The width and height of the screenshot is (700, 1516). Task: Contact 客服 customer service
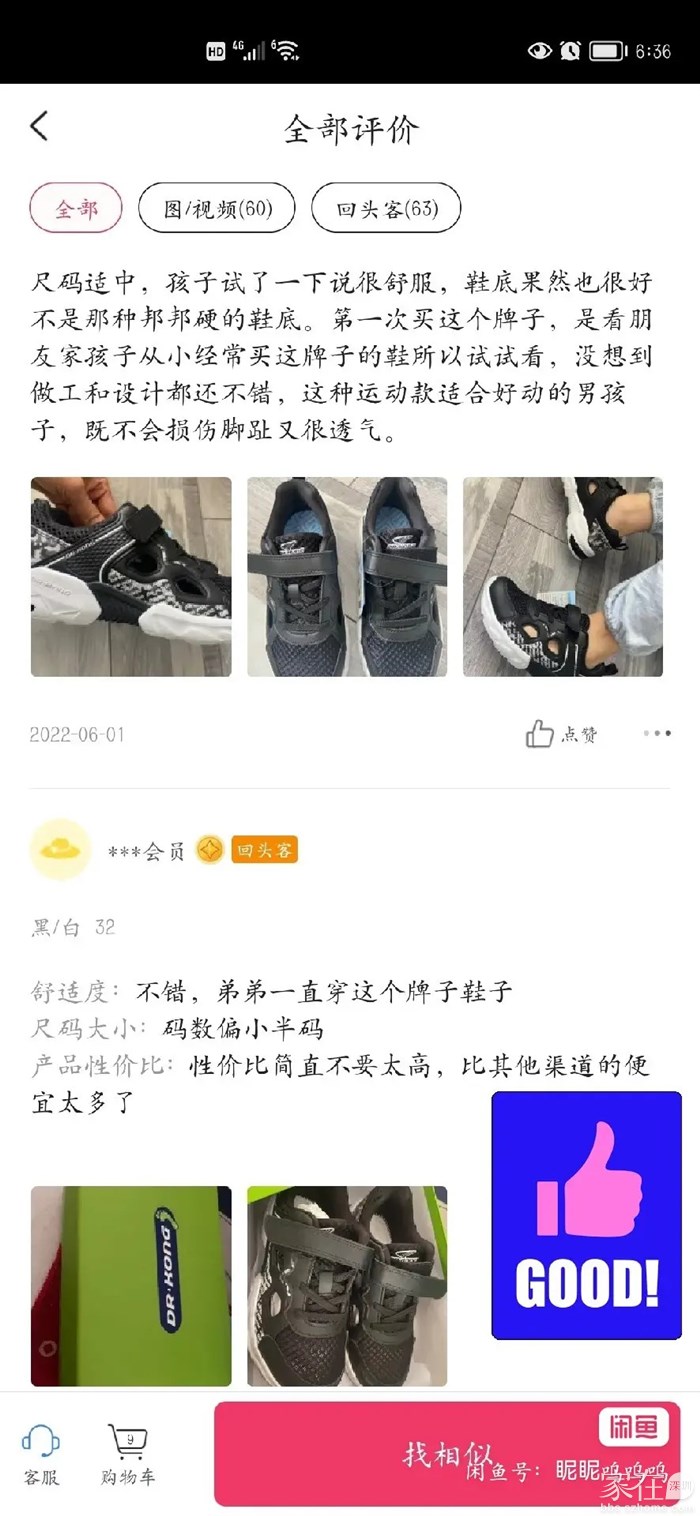click(41, 1455)
